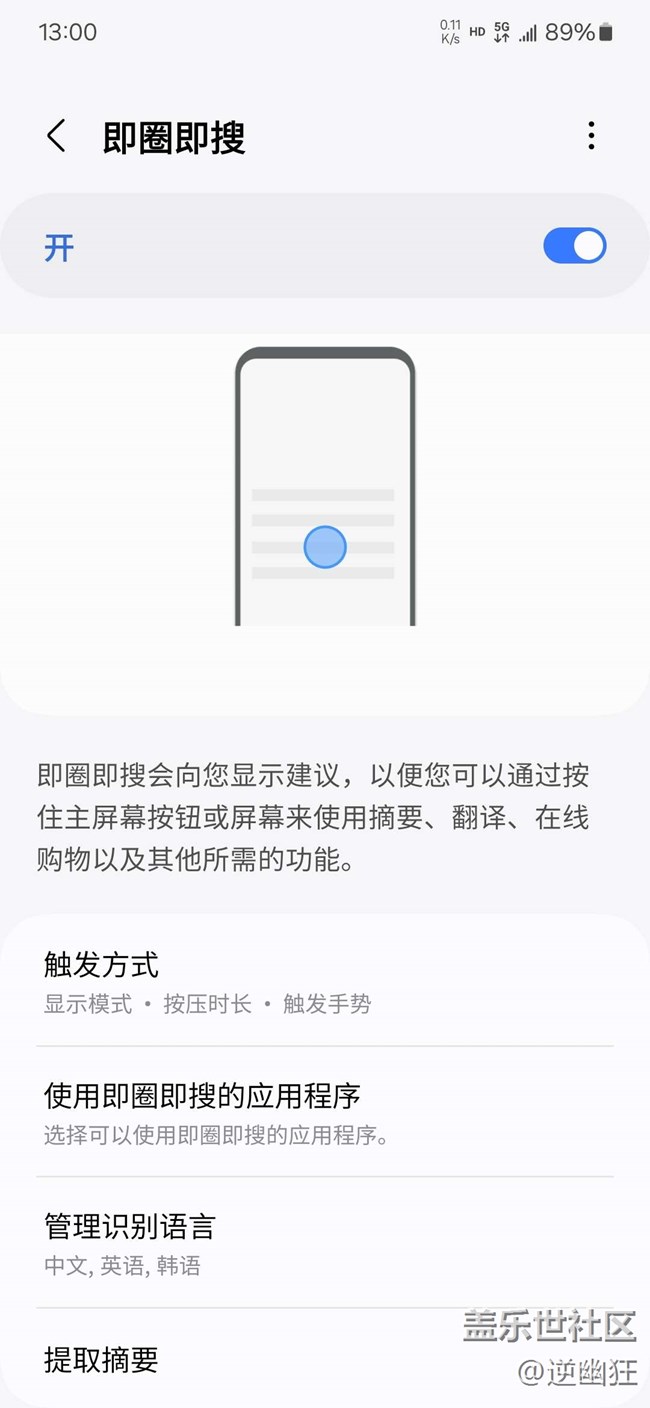Turn off the 即圈即搜 switch

(x=575, y=246)
